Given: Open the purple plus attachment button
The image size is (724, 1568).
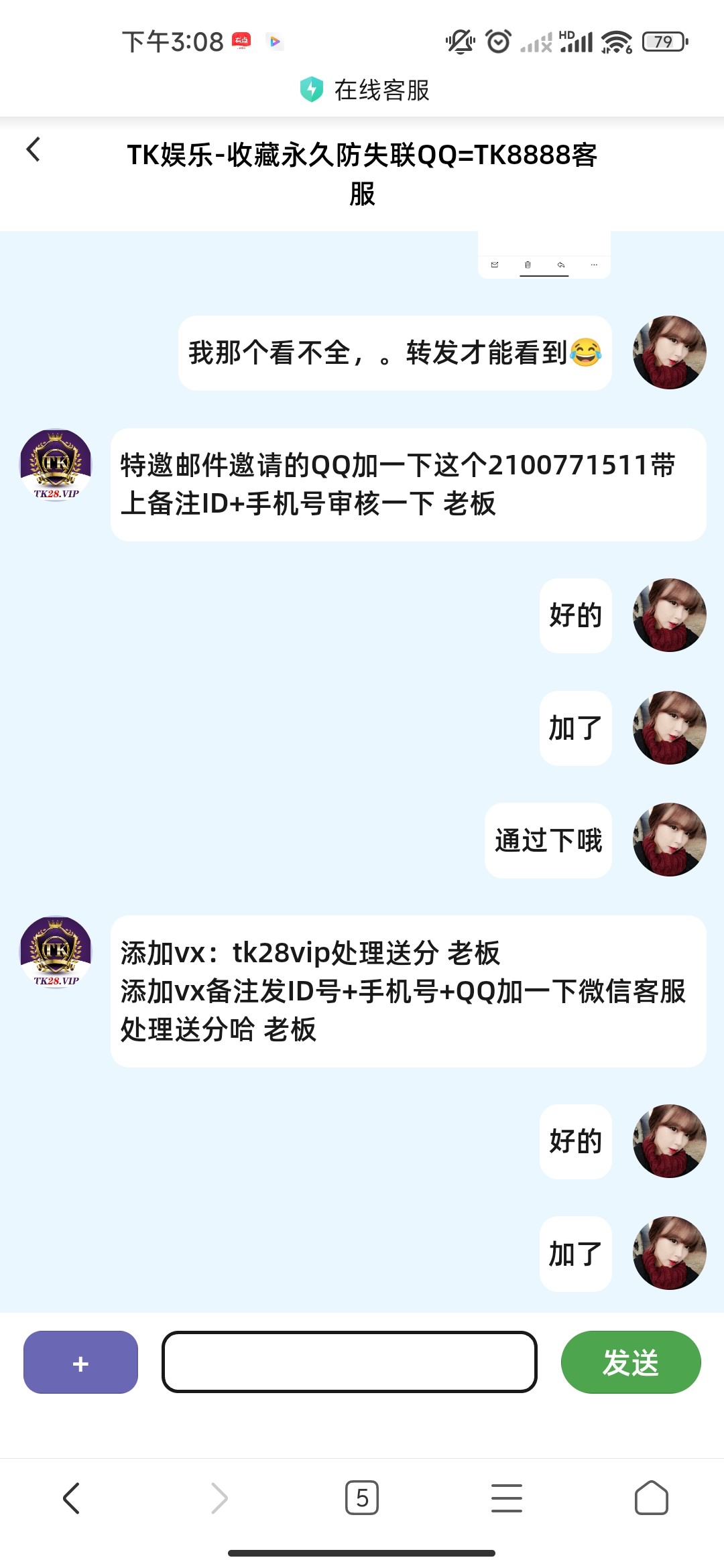Looking at the screenshot, I should [x=80, y=1362].
